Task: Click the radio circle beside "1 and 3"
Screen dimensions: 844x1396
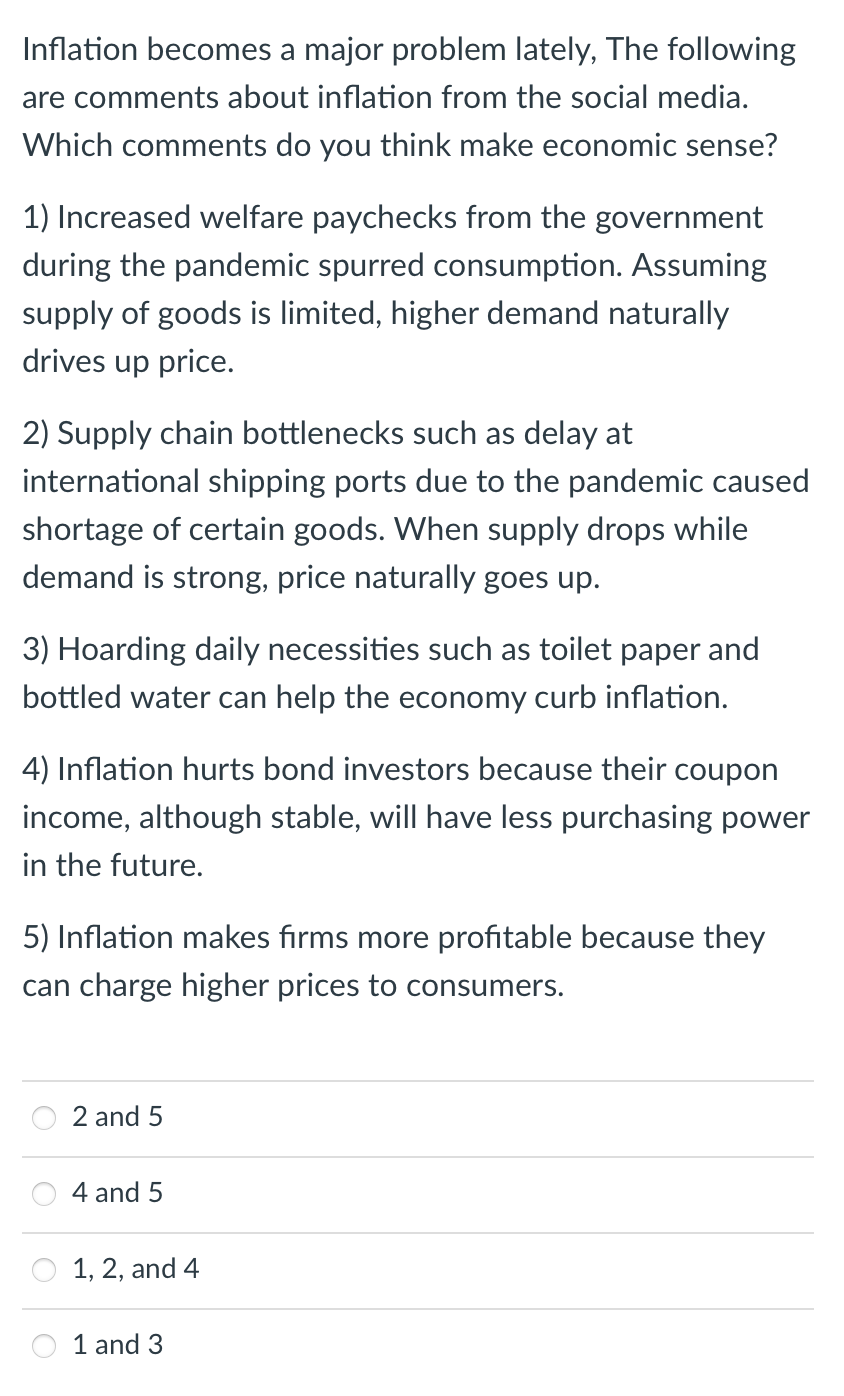Action: [43, 1346]
